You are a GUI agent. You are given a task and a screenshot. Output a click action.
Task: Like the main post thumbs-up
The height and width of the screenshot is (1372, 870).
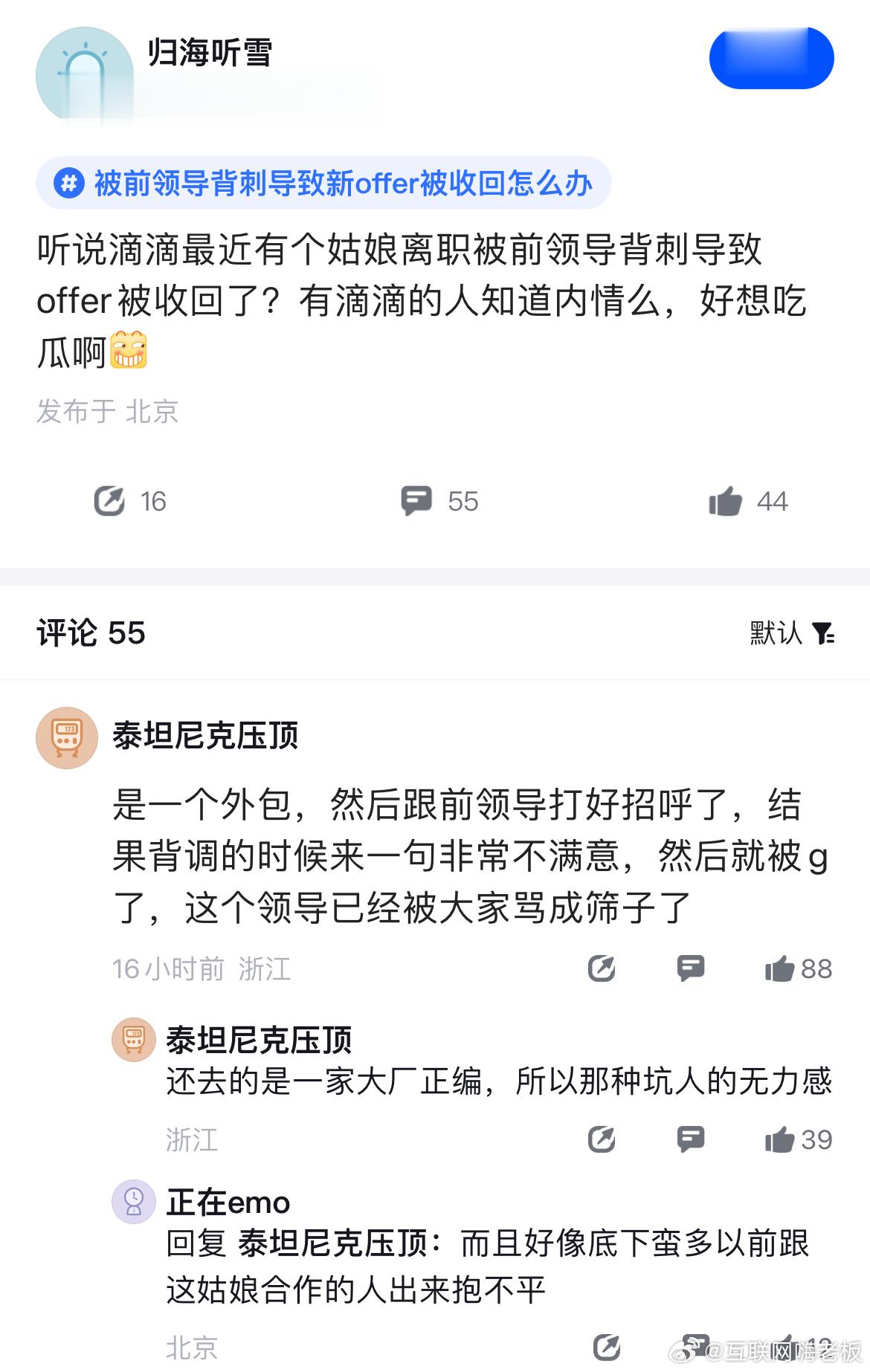coord(725,501)
